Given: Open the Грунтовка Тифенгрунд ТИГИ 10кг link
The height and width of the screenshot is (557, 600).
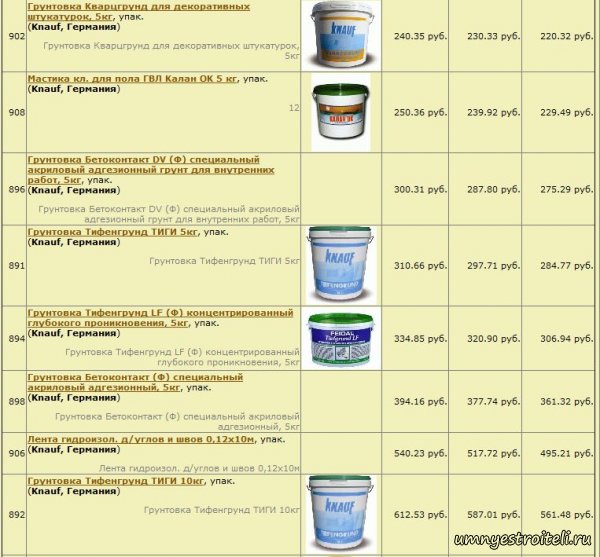Looking at the screenshot, I should [115, 481].
